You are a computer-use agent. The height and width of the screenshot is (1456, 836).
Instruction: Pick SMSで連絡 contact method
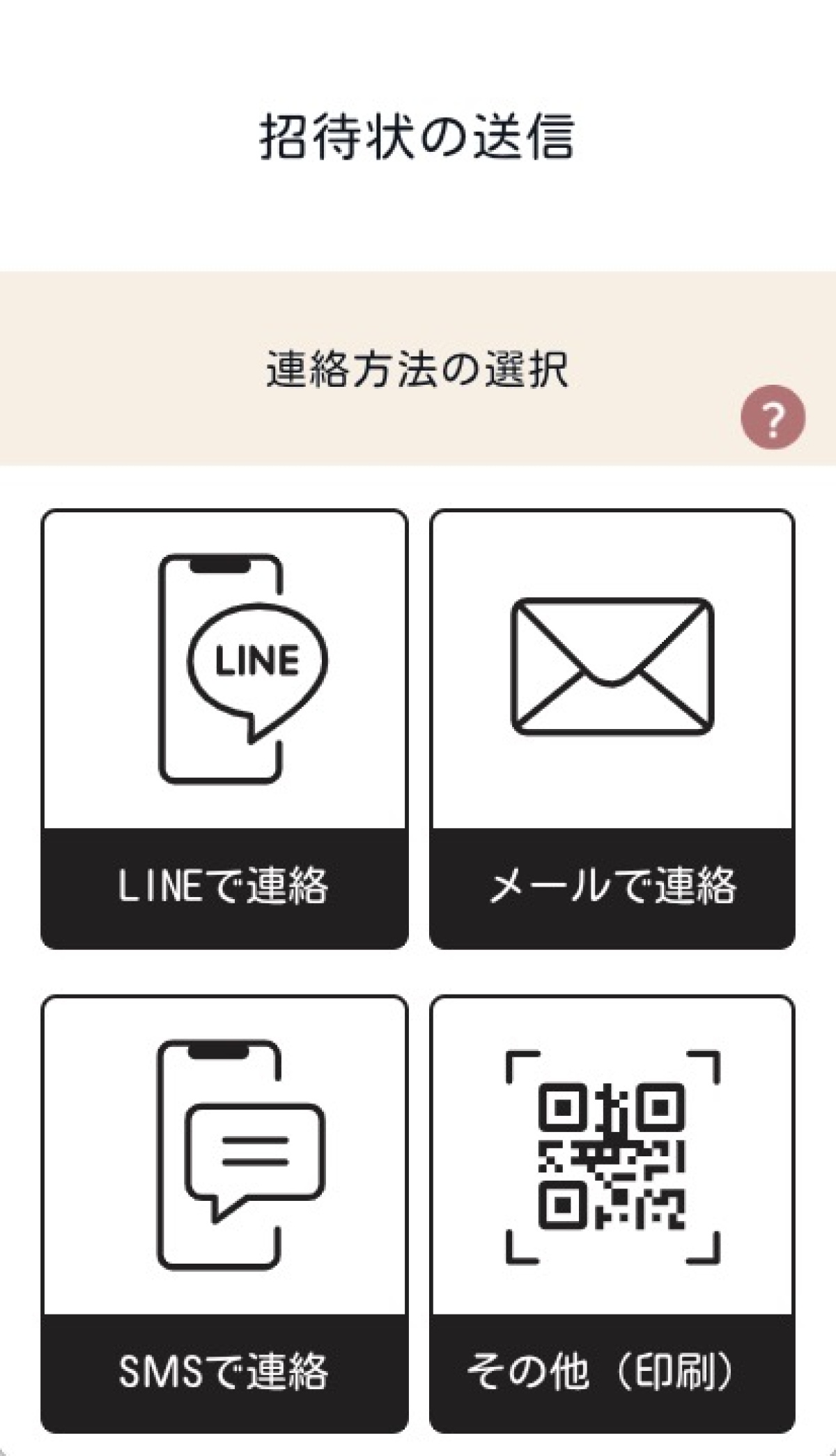[x=224, y=1214]
